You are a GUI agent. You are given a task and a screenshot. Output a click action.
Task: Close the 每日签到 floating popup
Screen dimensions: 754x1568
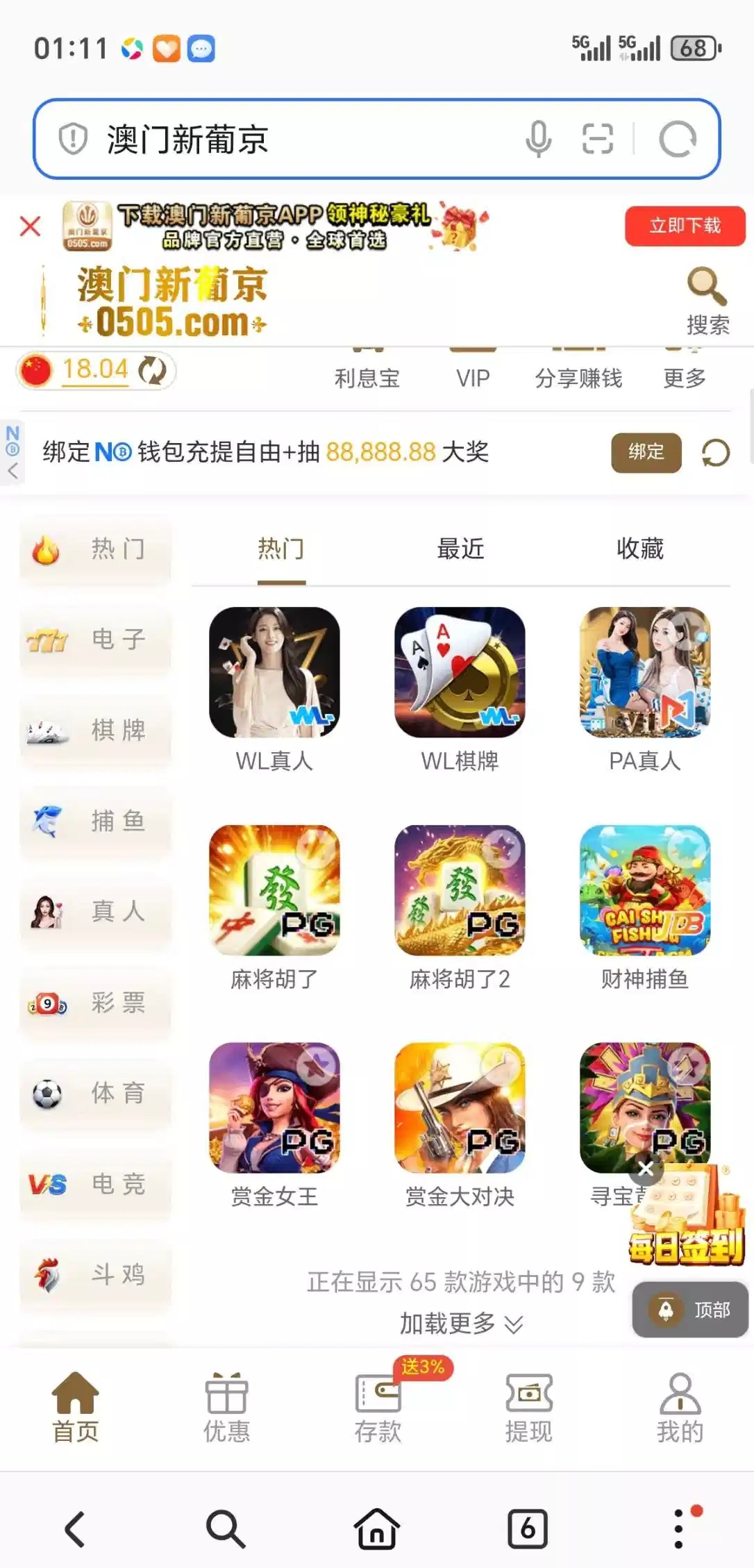point(646,1169)
